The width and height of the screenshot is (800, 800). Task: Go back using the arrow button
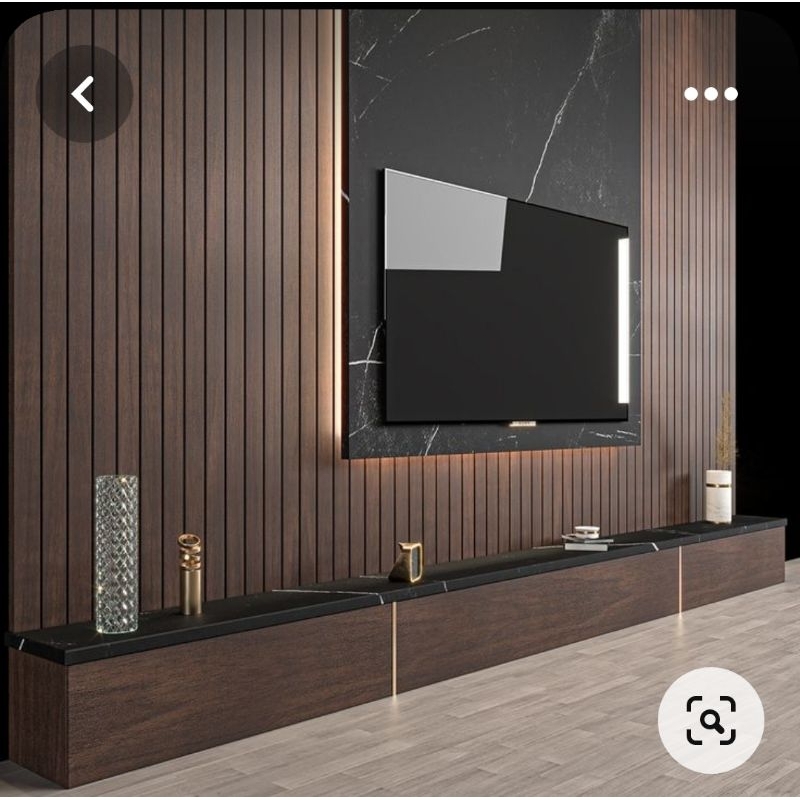coord(84,94)
